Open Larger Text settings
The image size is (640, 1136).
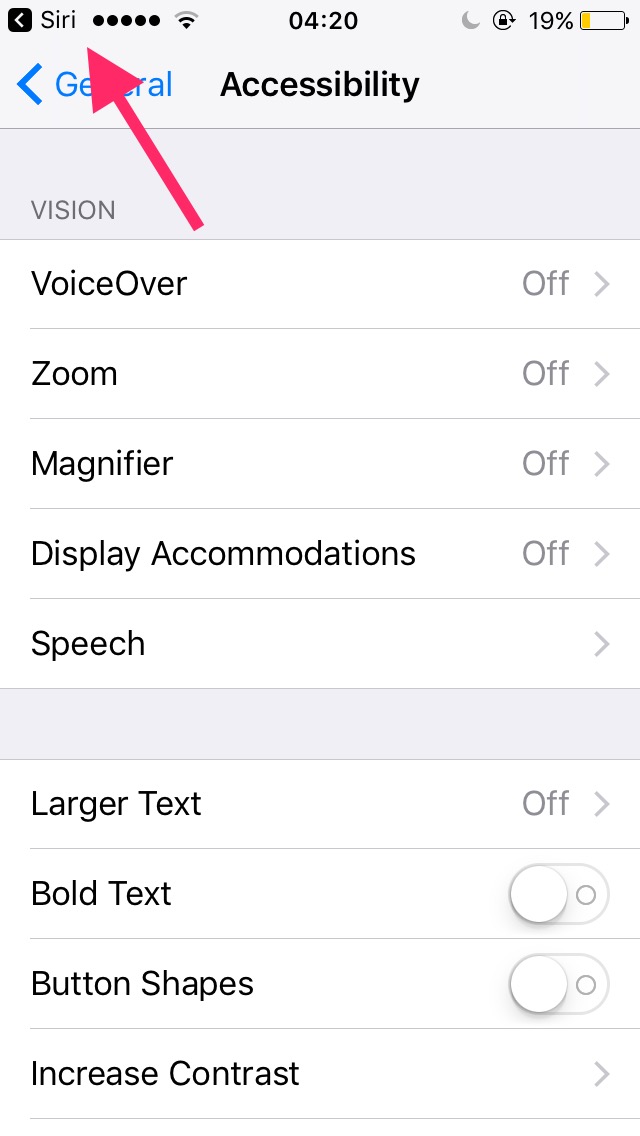(320, 803)
